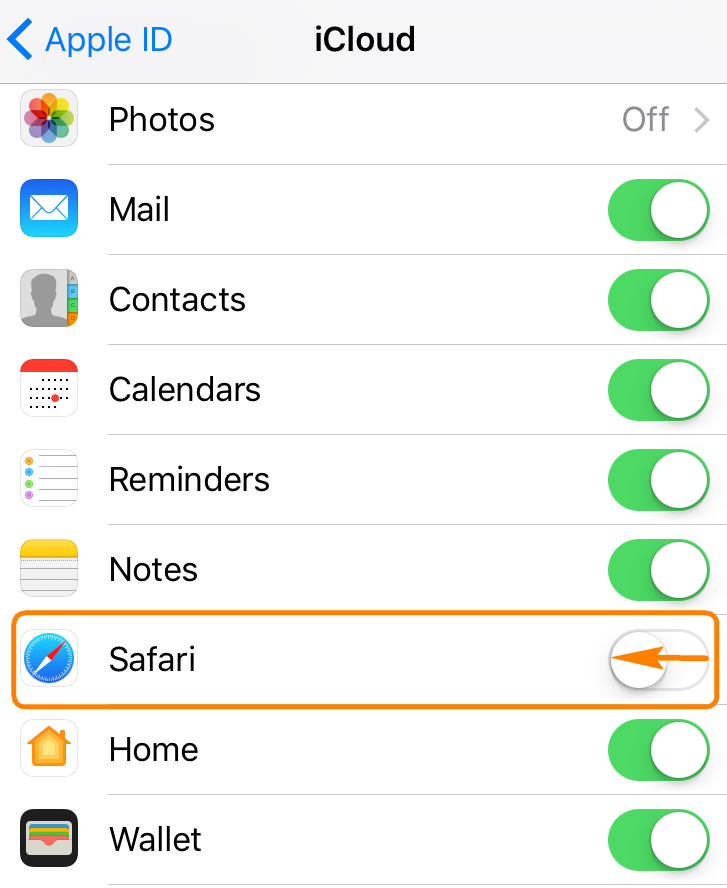Tap the Calendars app icon

[48, 388]
